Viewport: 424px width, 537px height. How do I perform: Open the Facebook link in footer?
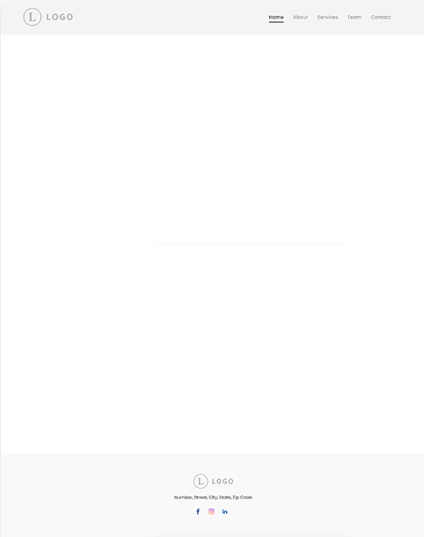(198, 511)
